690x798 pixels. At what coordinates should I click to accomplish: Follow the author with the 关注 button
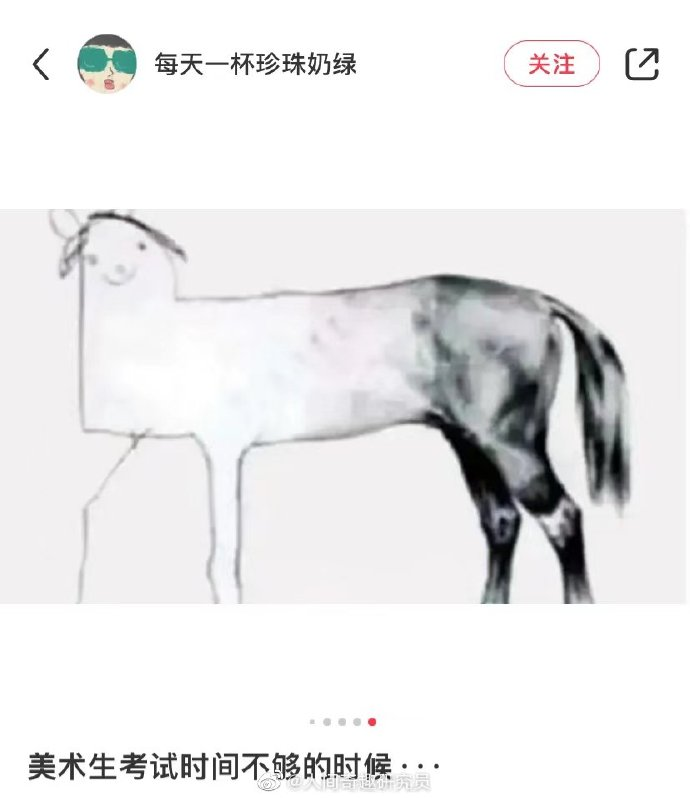coord(551,64)
